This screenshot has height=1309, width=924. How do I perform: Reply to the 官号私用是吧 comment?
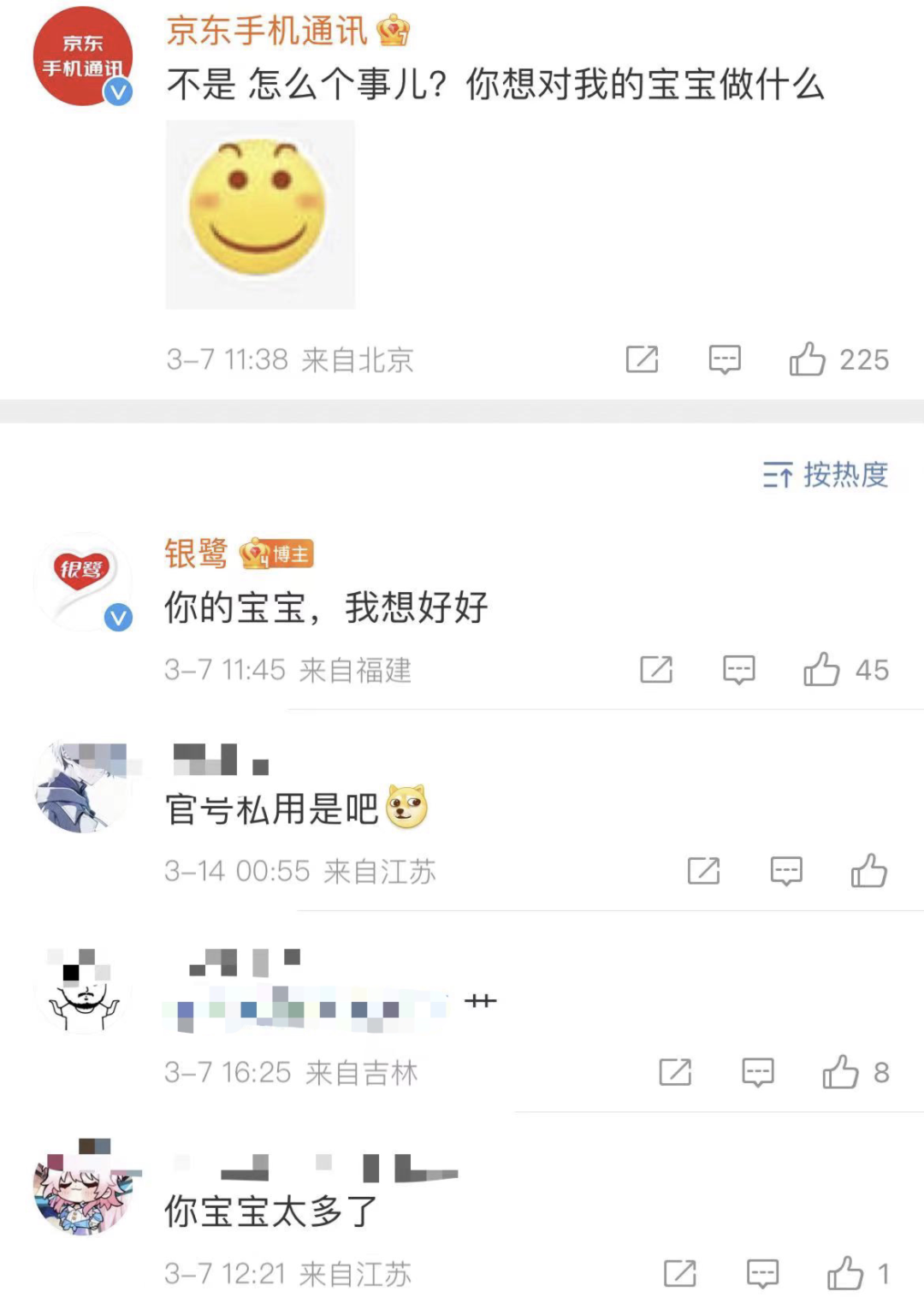(x=786, y=871)
